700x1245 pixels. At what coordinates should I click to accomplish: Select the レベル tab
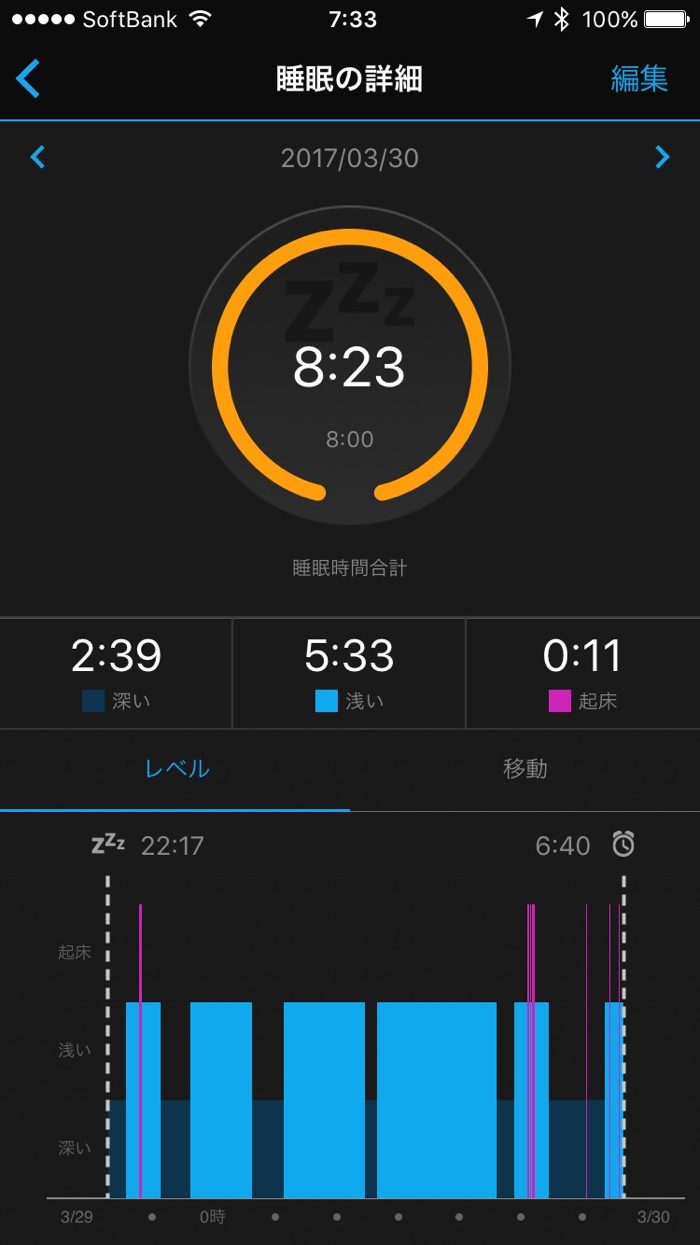pos(177,769)
